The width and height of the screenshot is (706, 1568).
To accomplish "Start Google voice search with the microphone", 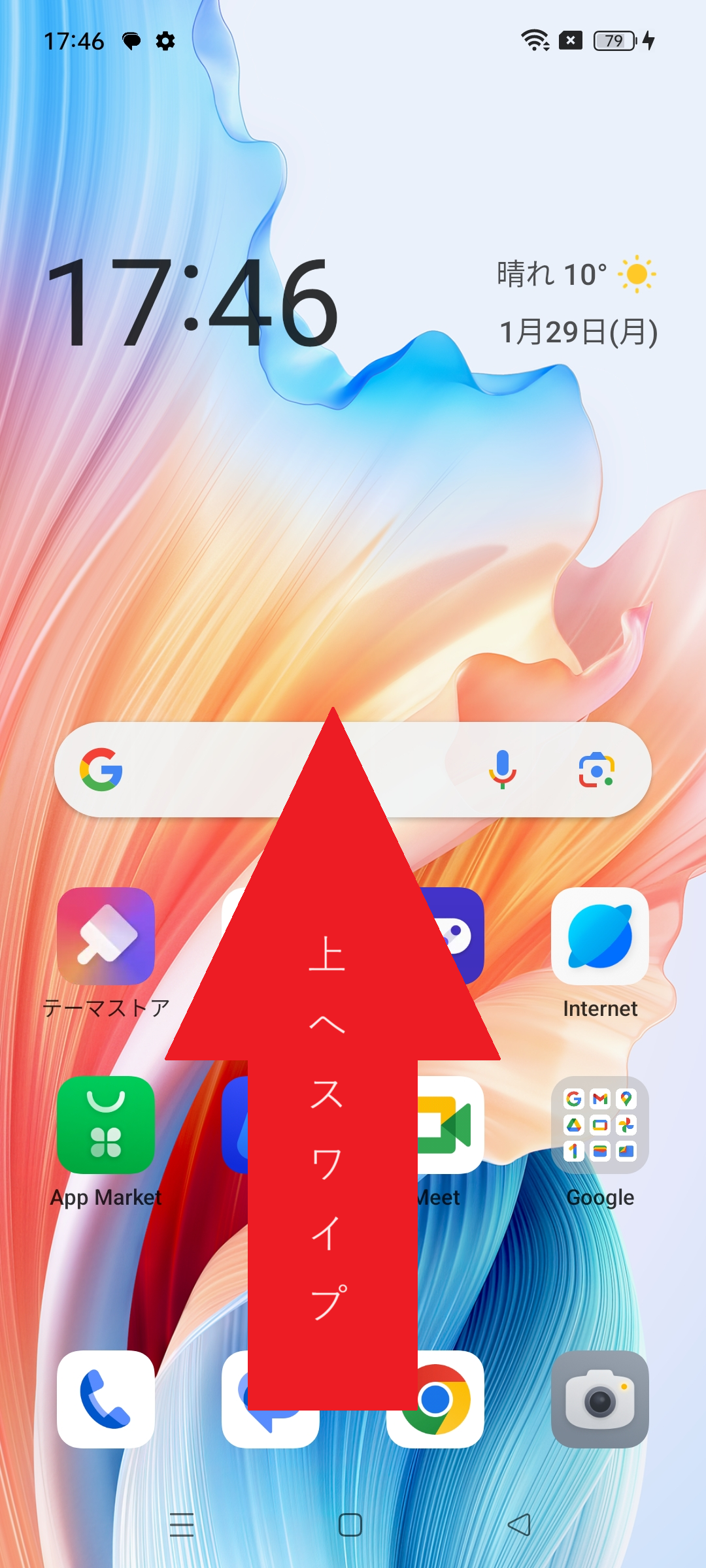I will (502, 770).
